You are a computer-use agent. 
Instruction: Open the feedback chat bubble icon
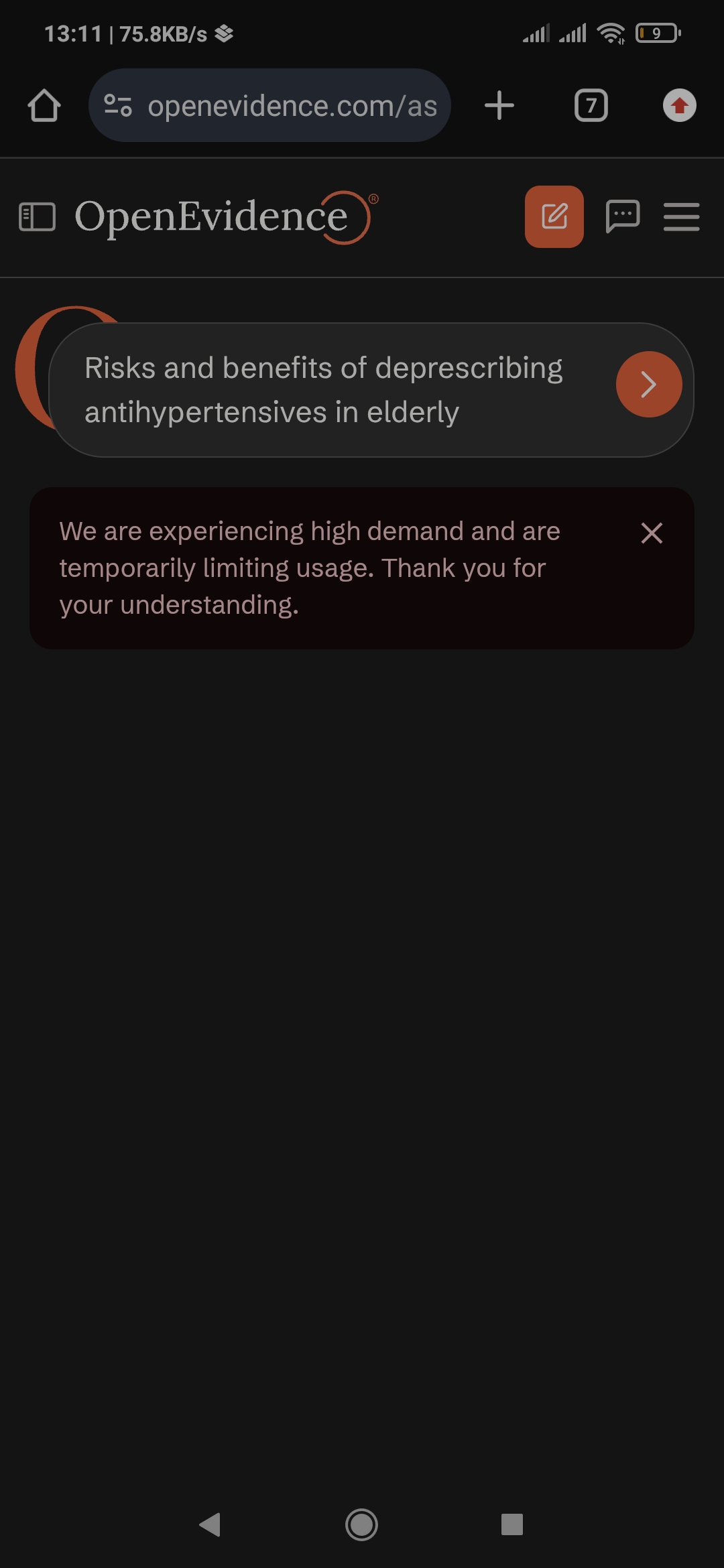pyautogui.click(x=622, y=217)
